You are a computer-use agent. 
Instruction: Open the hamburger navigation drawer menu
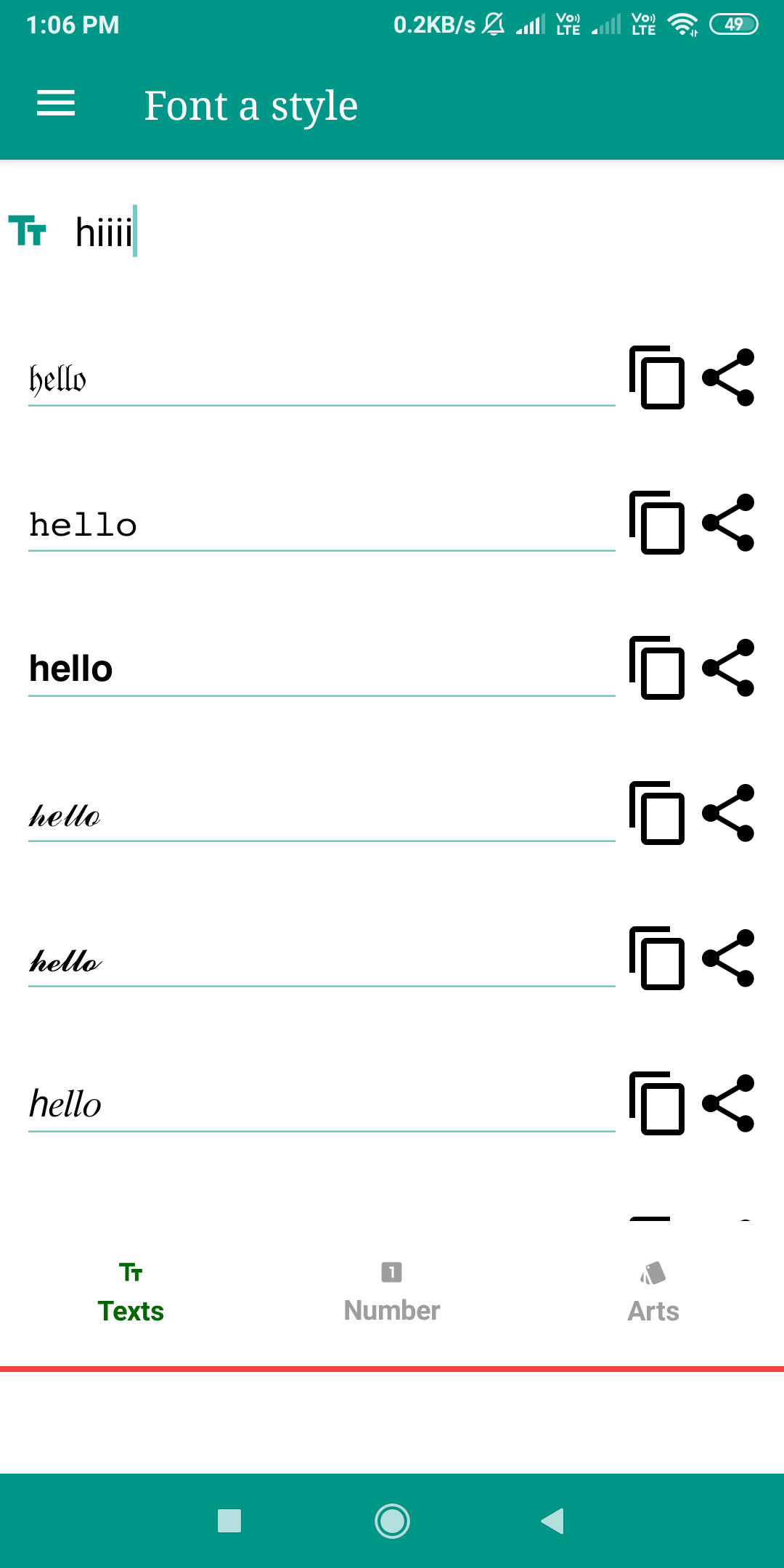coord(56,104)
